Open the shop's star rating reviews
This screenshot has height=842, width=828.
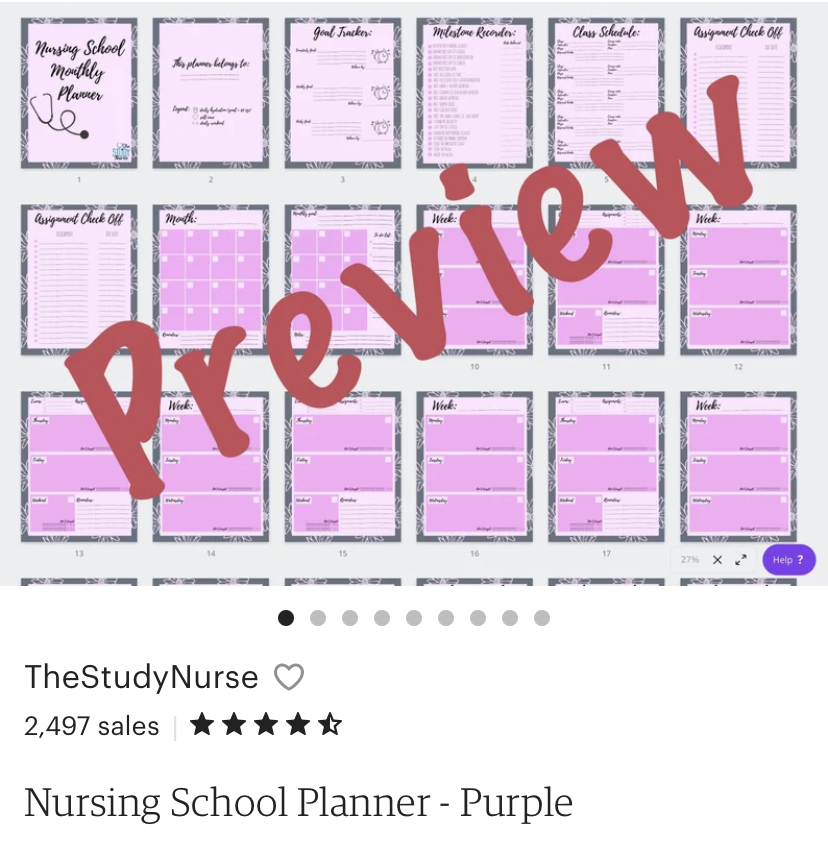pyautogui.click(x=265, y=725)
